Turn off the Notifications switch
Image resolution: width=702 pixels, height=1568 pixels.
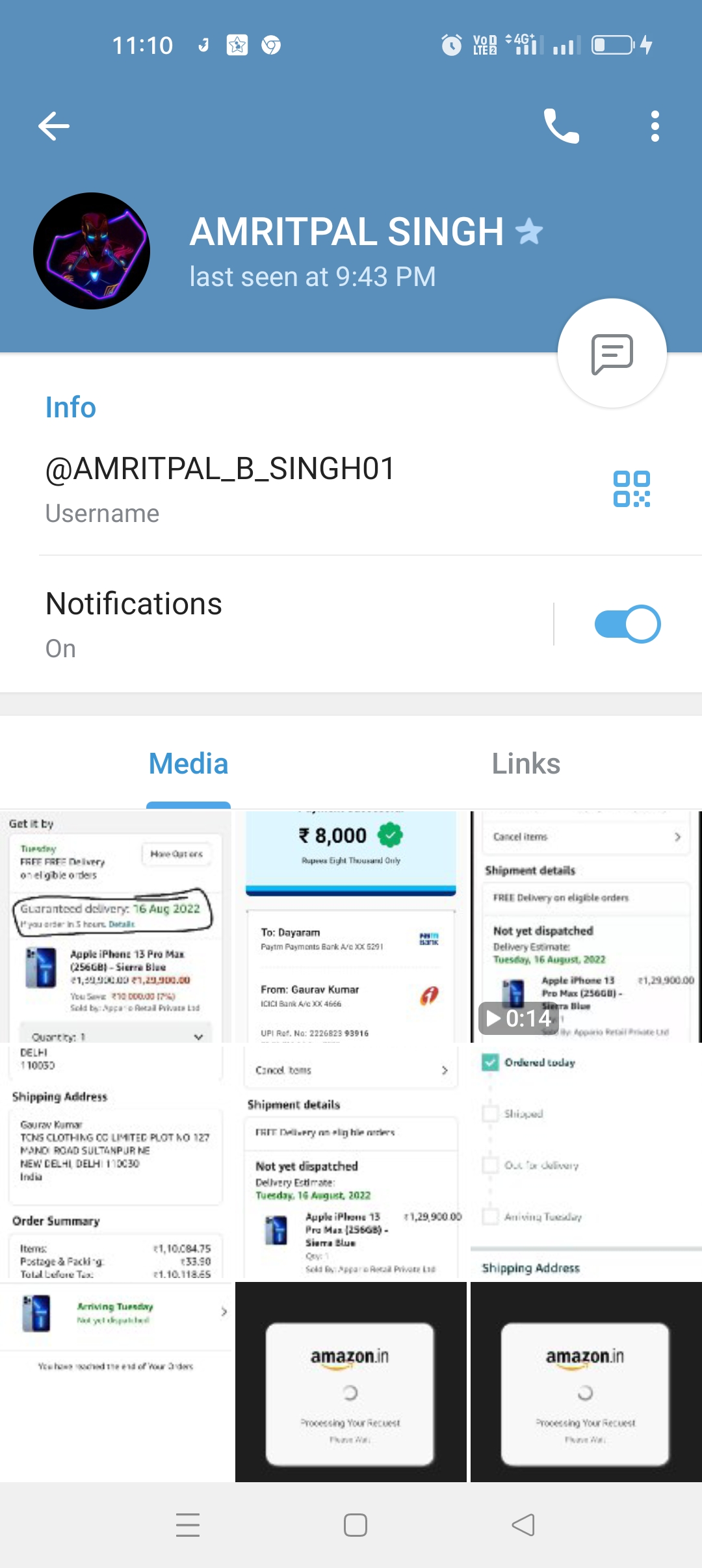point(627,624)
